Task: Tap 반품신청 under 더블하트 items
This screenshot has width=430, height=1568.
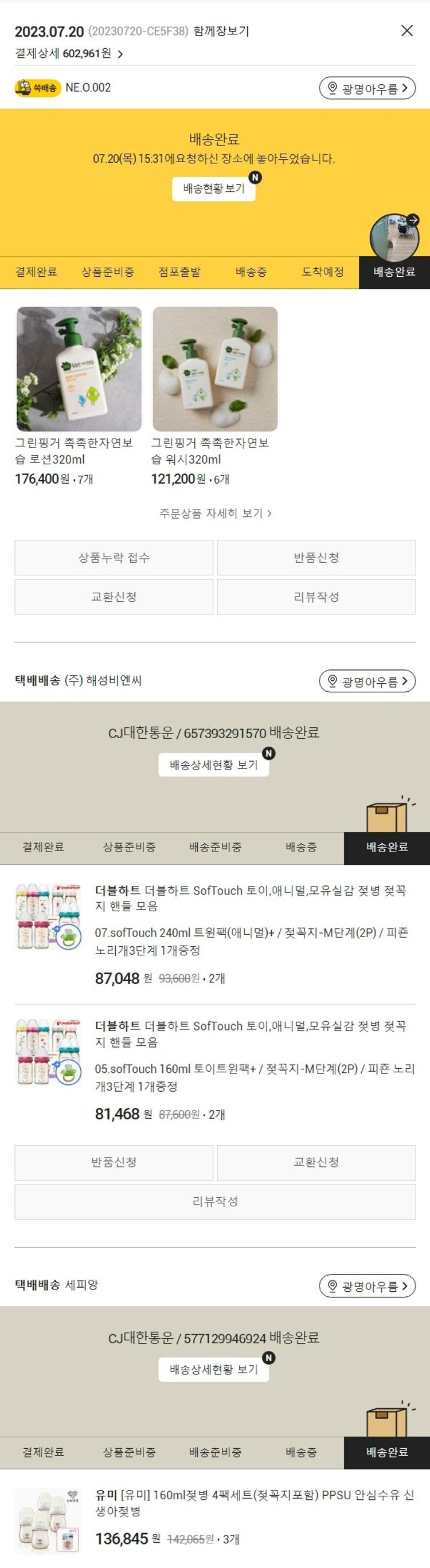Action: point(114,1162)
